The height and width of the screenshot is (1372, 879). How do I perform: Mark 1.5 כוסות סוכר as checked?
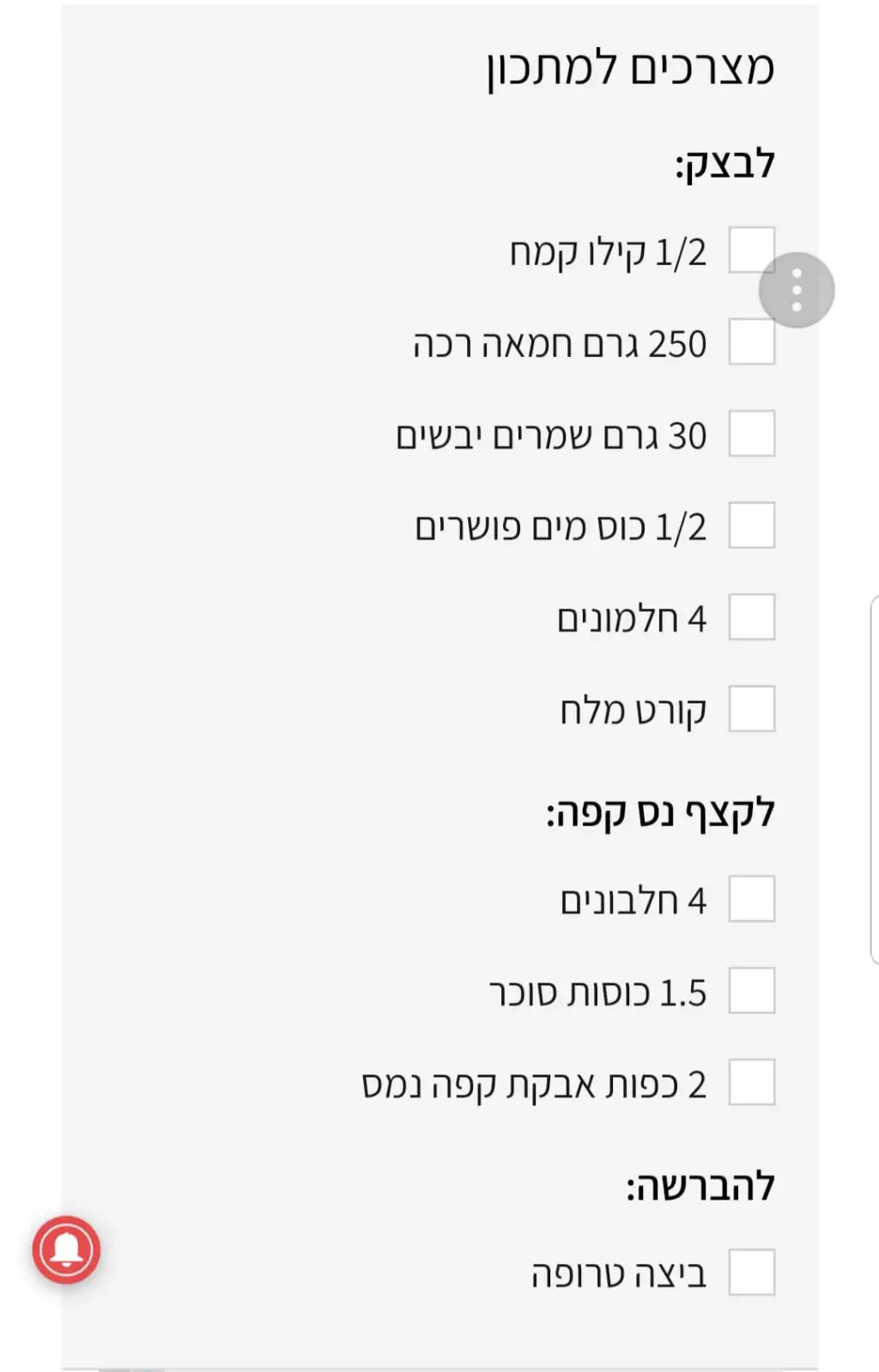751,991
